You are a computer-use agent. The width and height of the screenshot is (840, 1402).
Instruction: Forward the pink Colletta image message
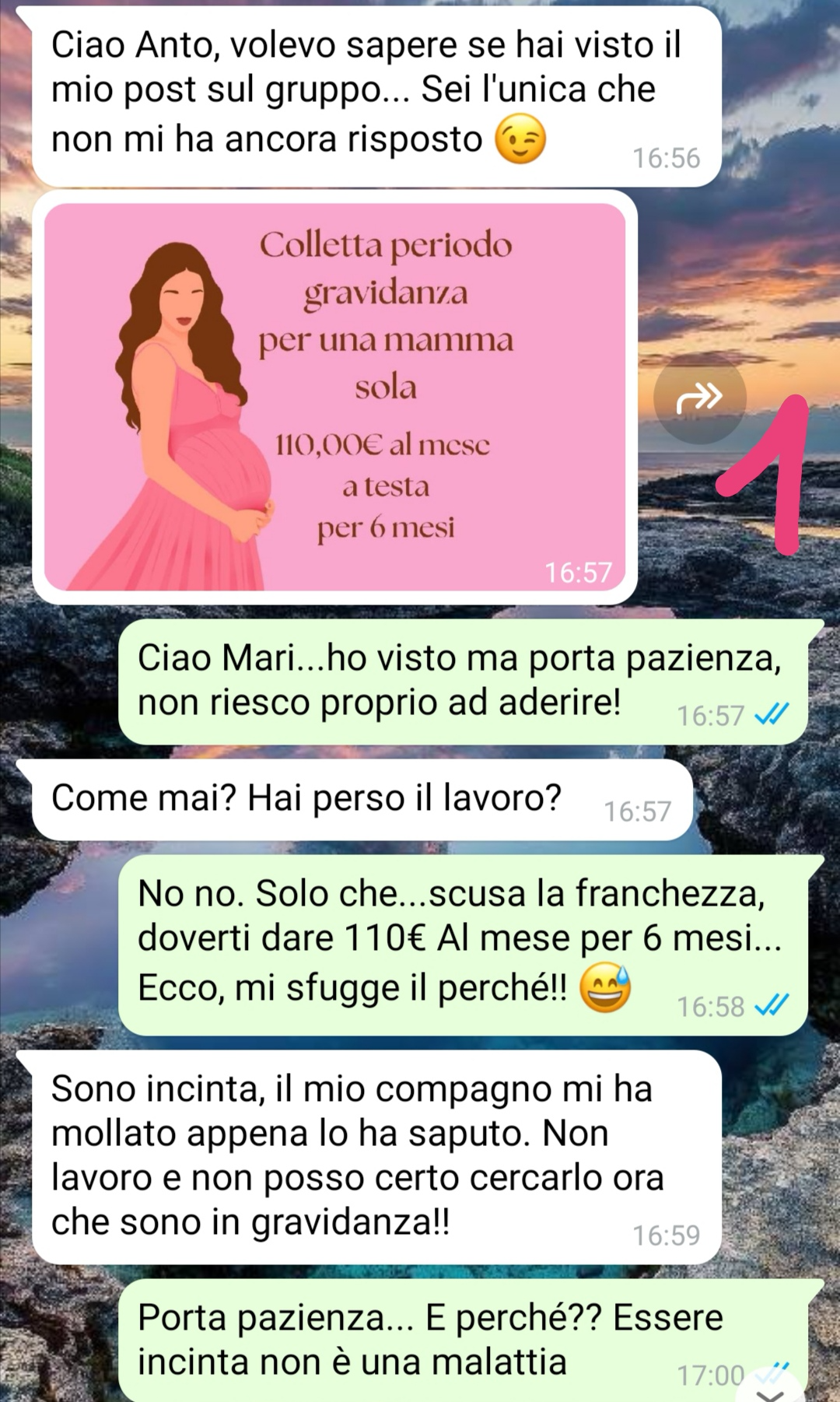(x=699, y=398)
